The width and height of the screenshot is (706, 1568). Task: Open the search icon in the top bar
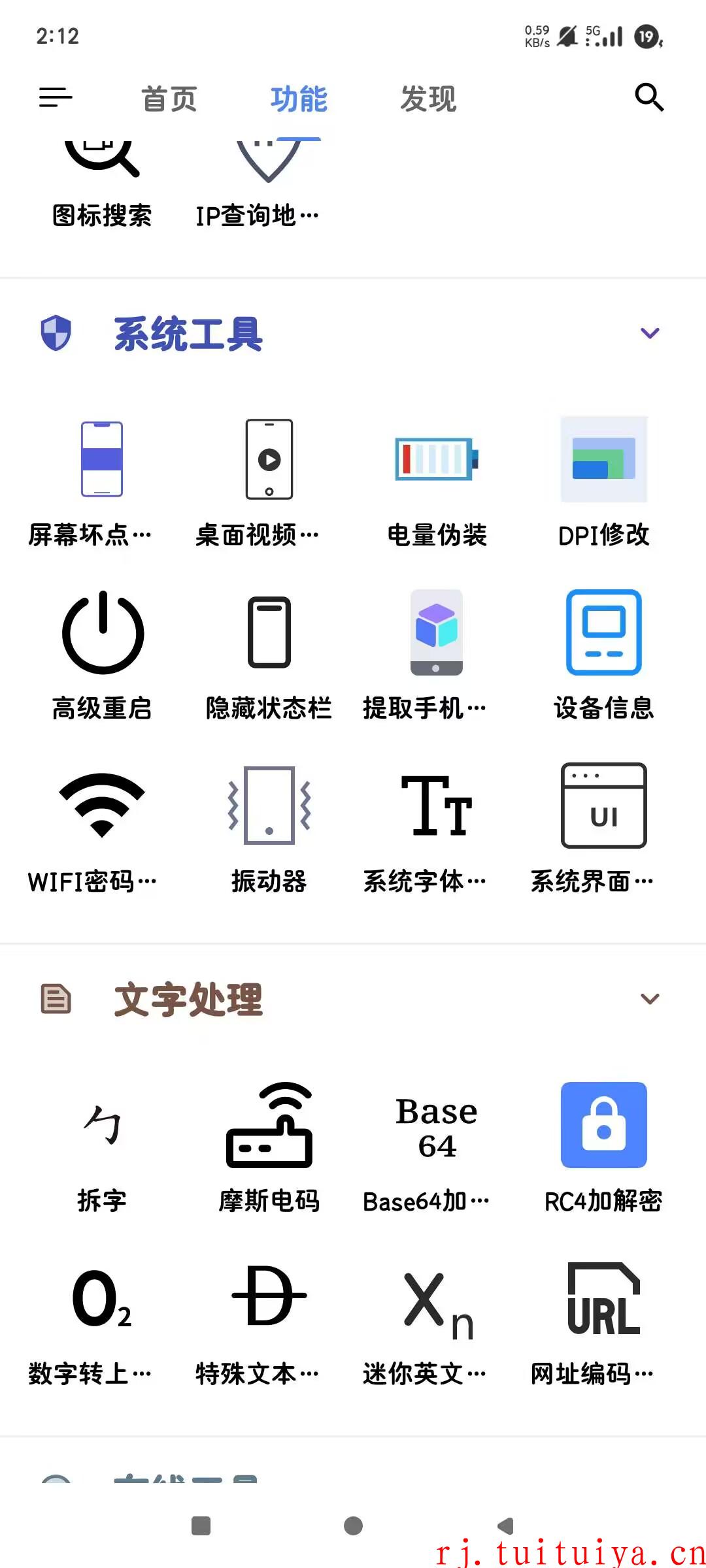point(649,97)
